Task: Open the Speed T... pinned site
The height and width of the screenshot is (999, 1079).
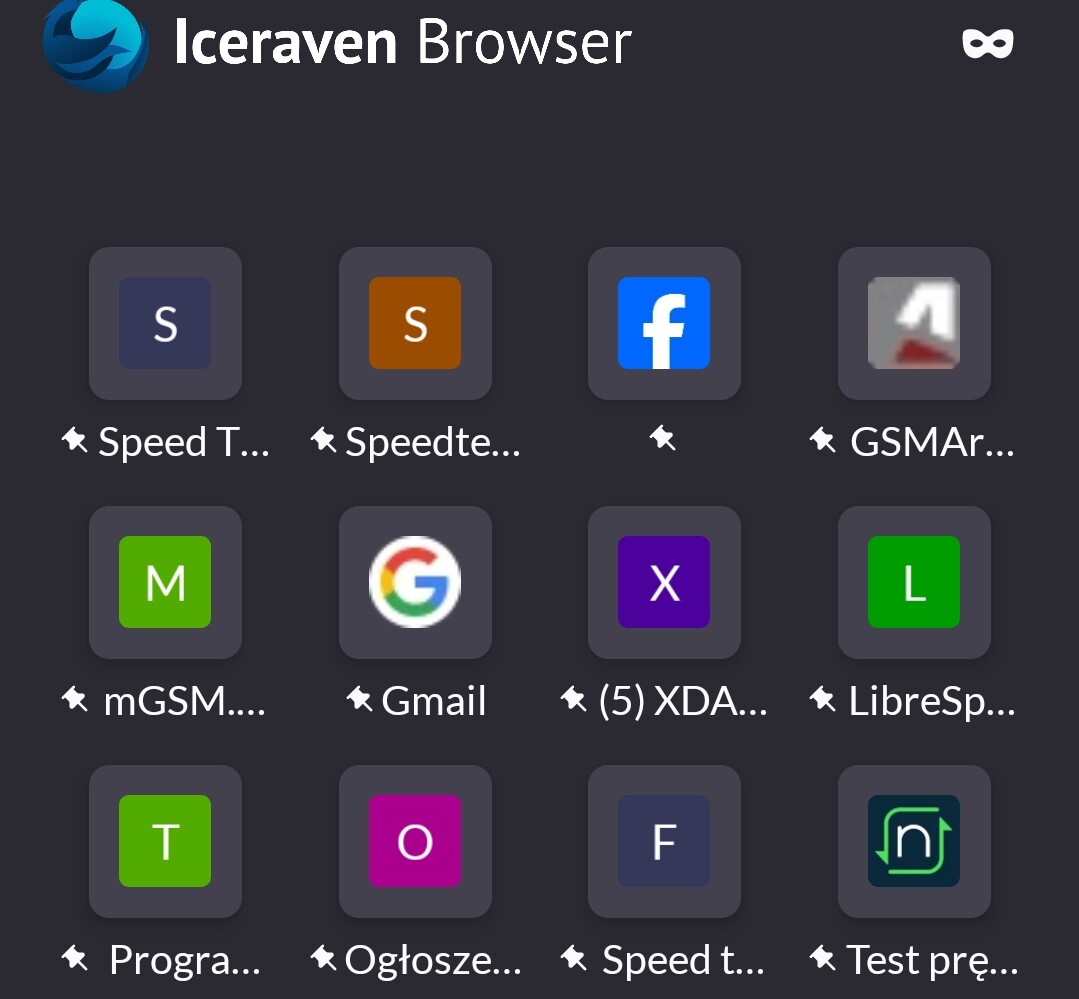Action: [165, 324]
